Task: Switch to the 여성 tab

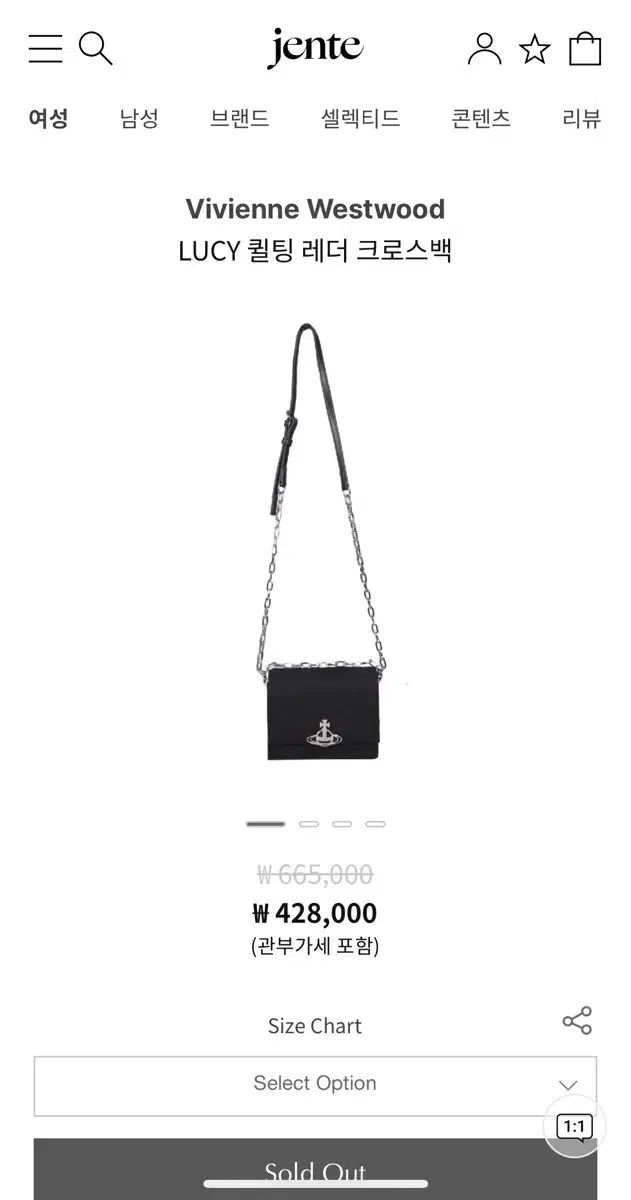Action: coord(48,118)
